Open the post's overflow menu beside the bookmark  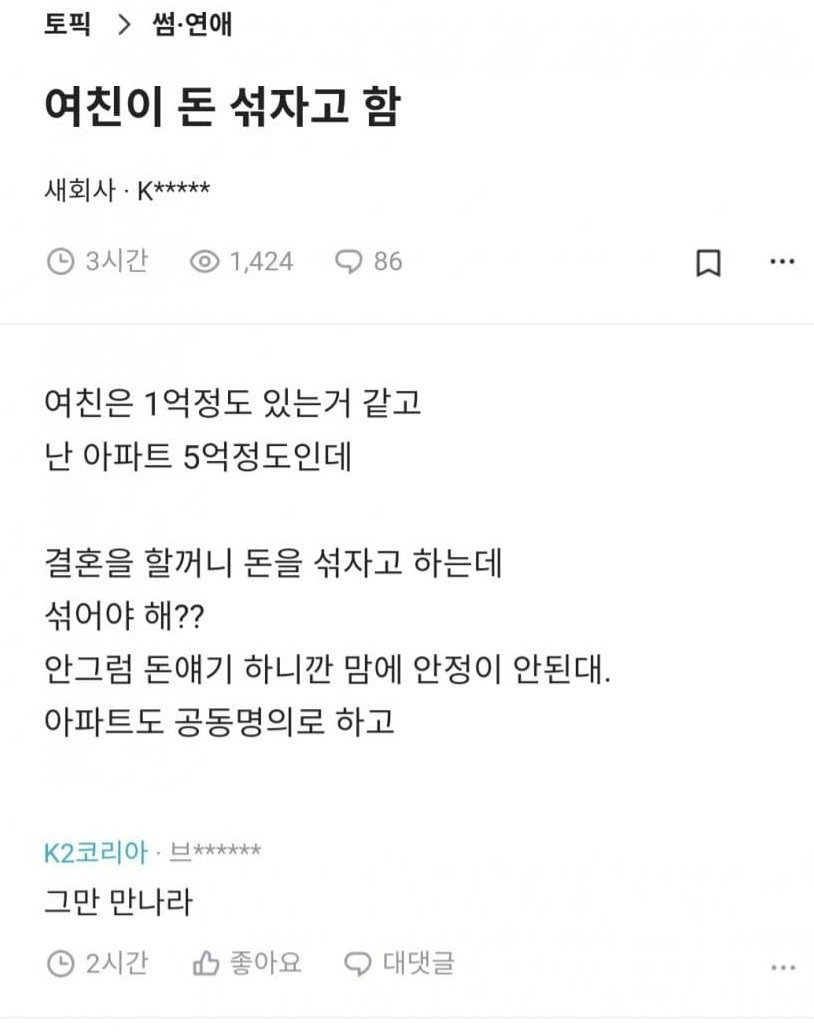click(x=781, y=262)
